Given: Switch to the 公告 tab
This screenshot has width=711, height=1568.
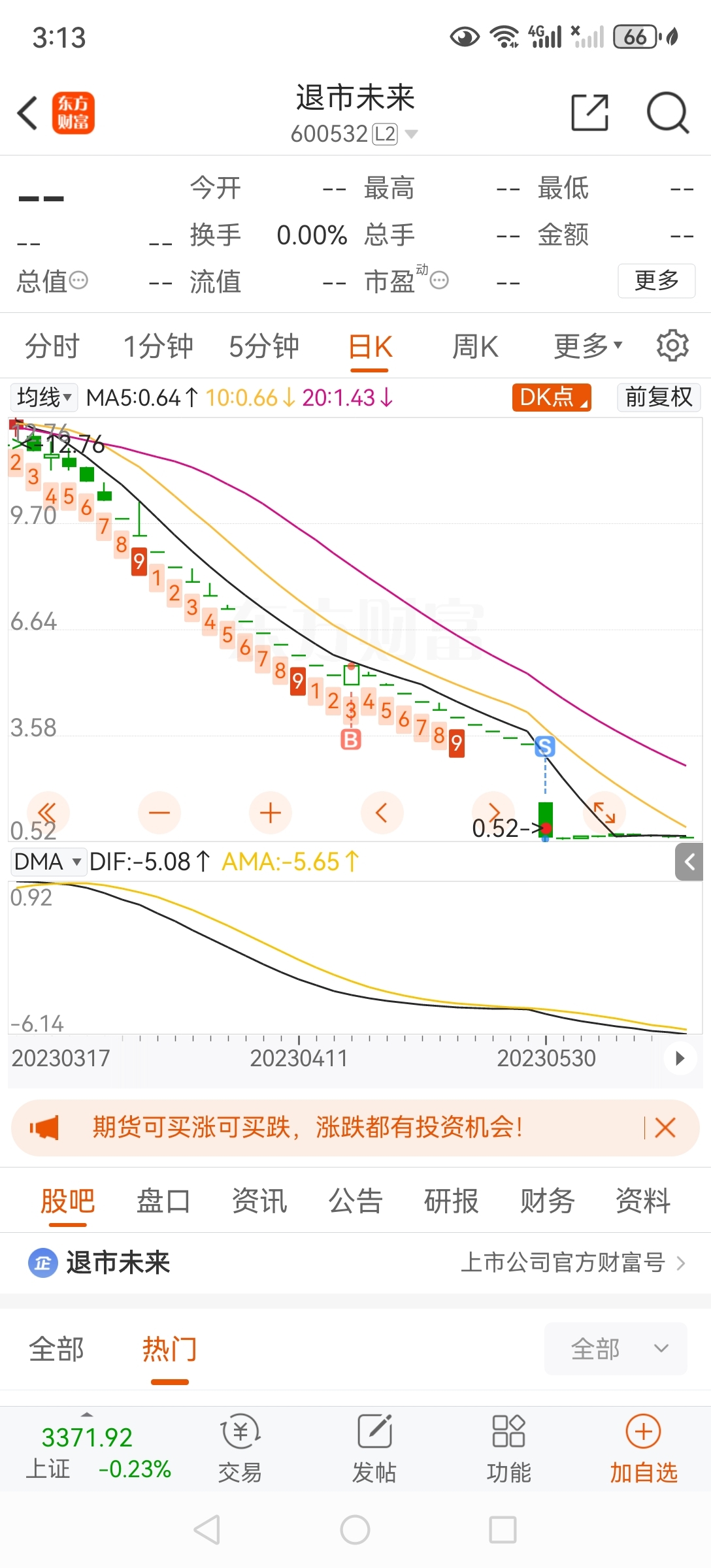Looking at the screenshot, I should [x=355, y=1201].
